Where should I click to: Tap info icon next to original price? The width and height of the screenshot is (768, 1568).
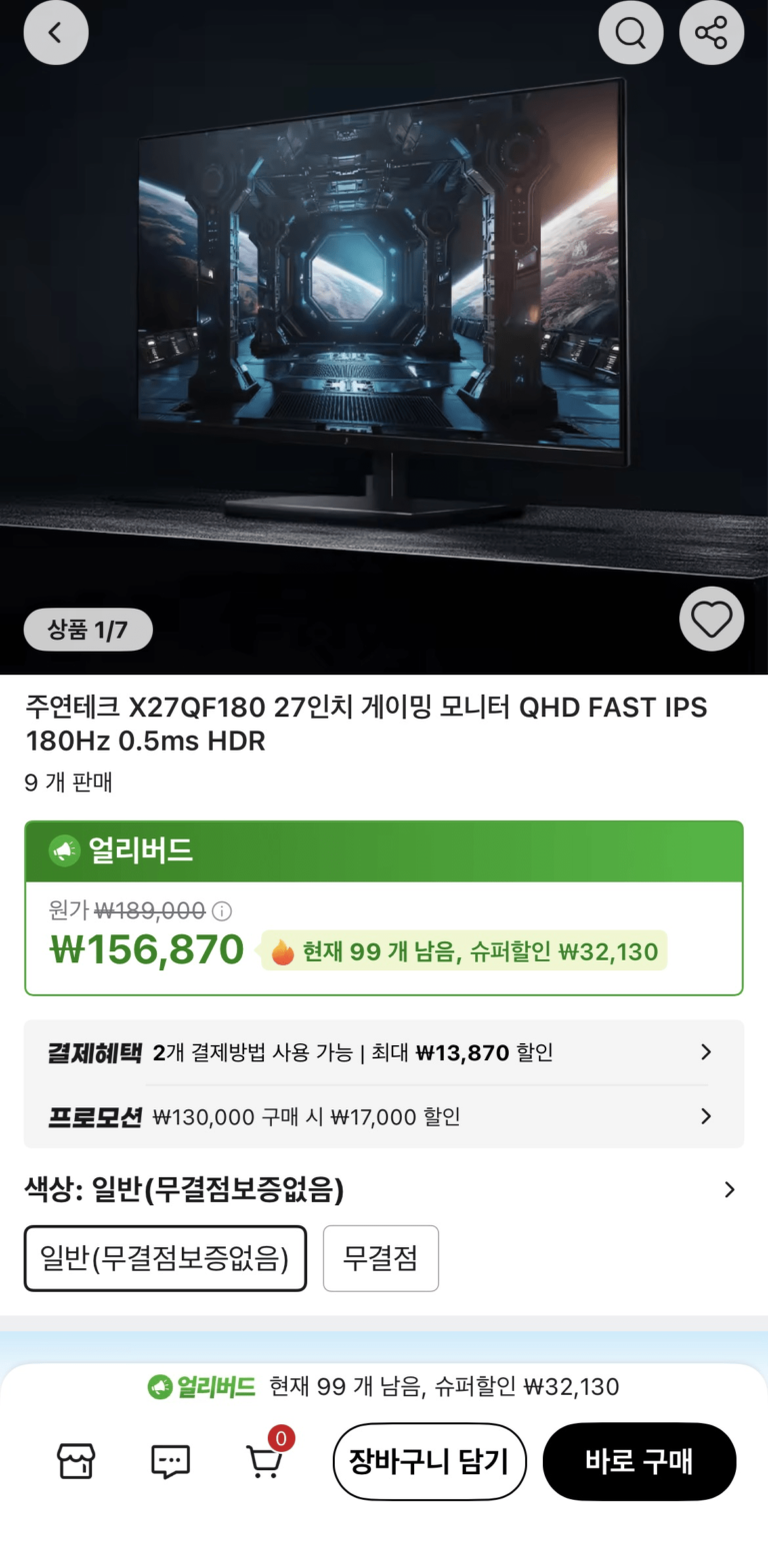point(222,910)
